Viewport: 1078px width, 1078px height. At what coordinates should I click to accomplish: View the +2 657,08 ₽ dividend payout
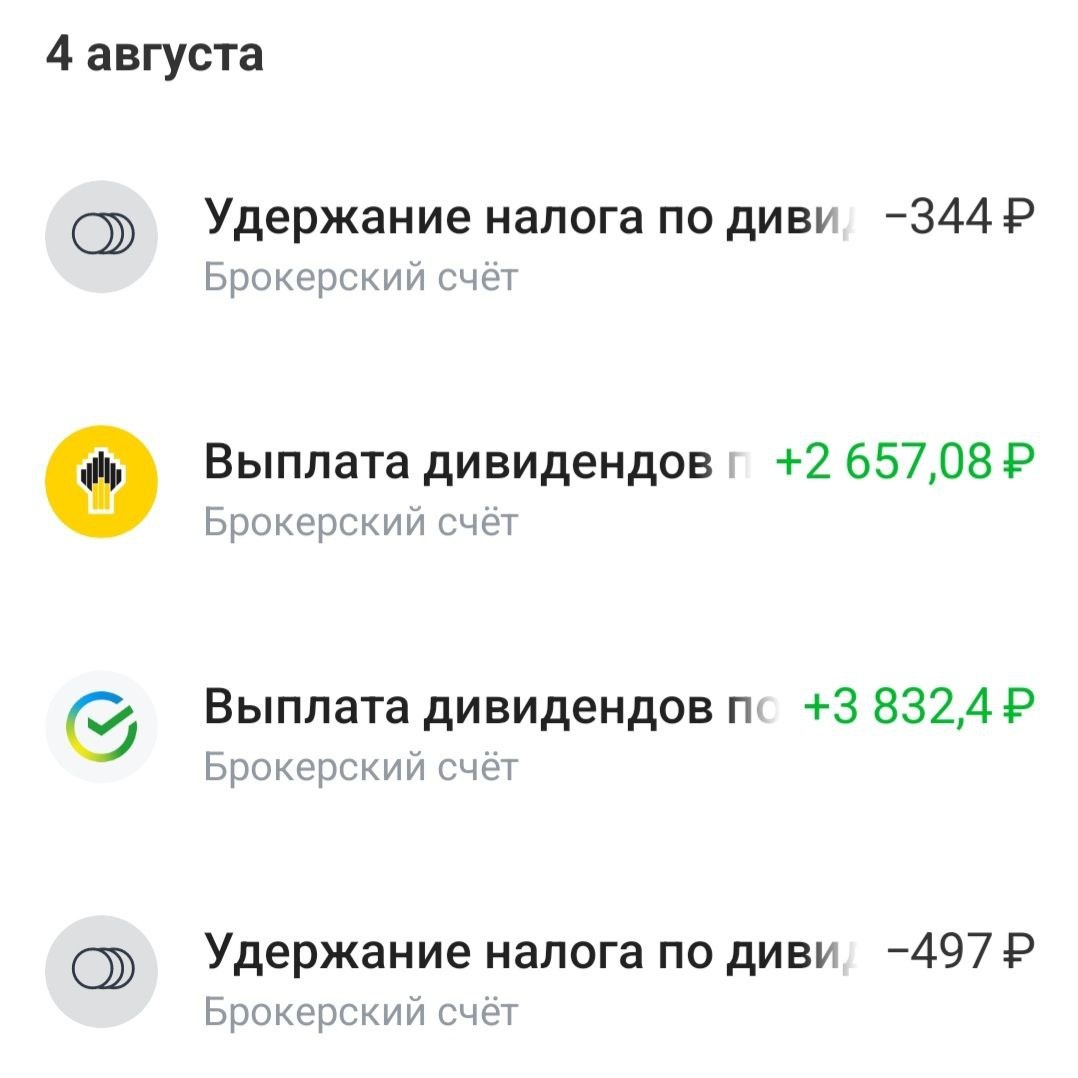(x=540, y=483)
